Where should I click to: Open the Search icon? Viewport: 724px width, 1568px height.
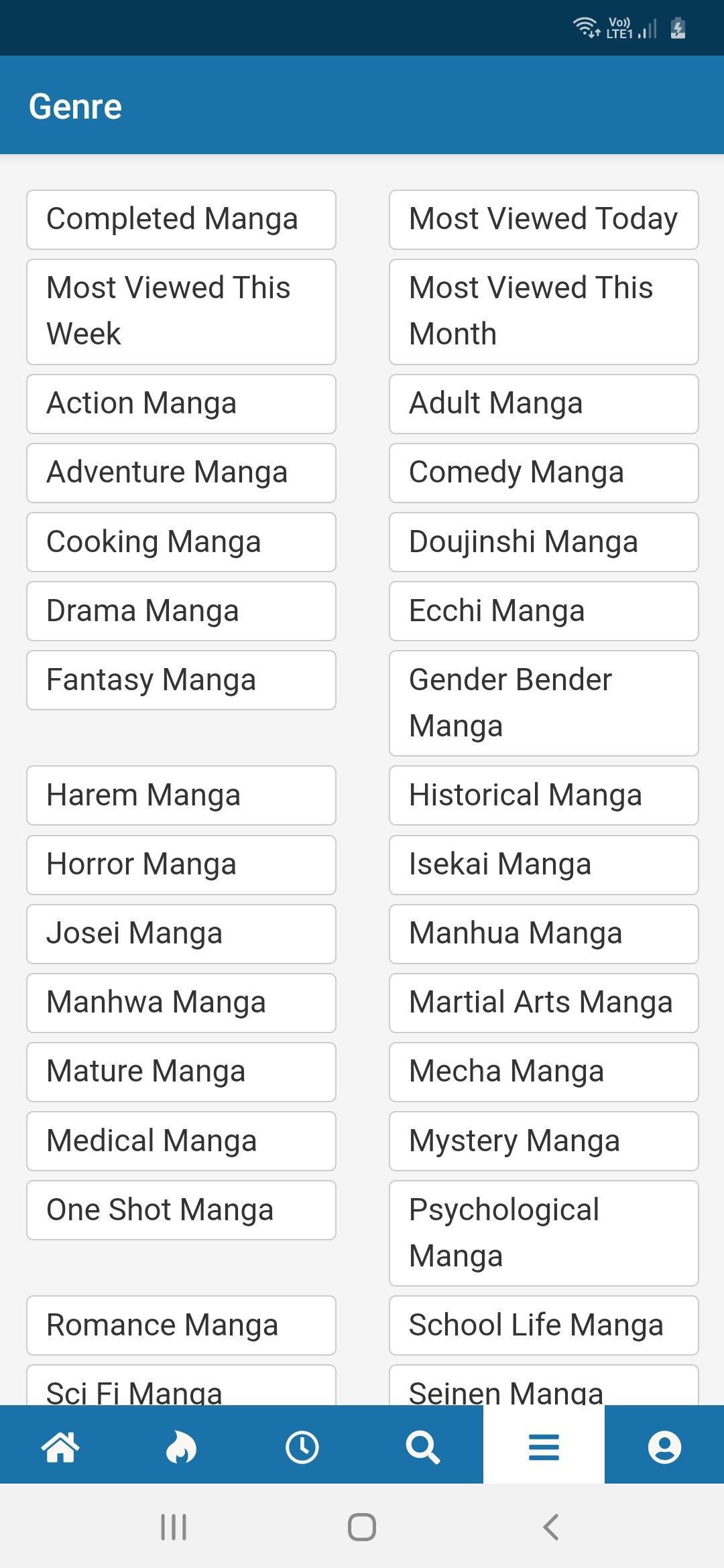click(422, 1446)
